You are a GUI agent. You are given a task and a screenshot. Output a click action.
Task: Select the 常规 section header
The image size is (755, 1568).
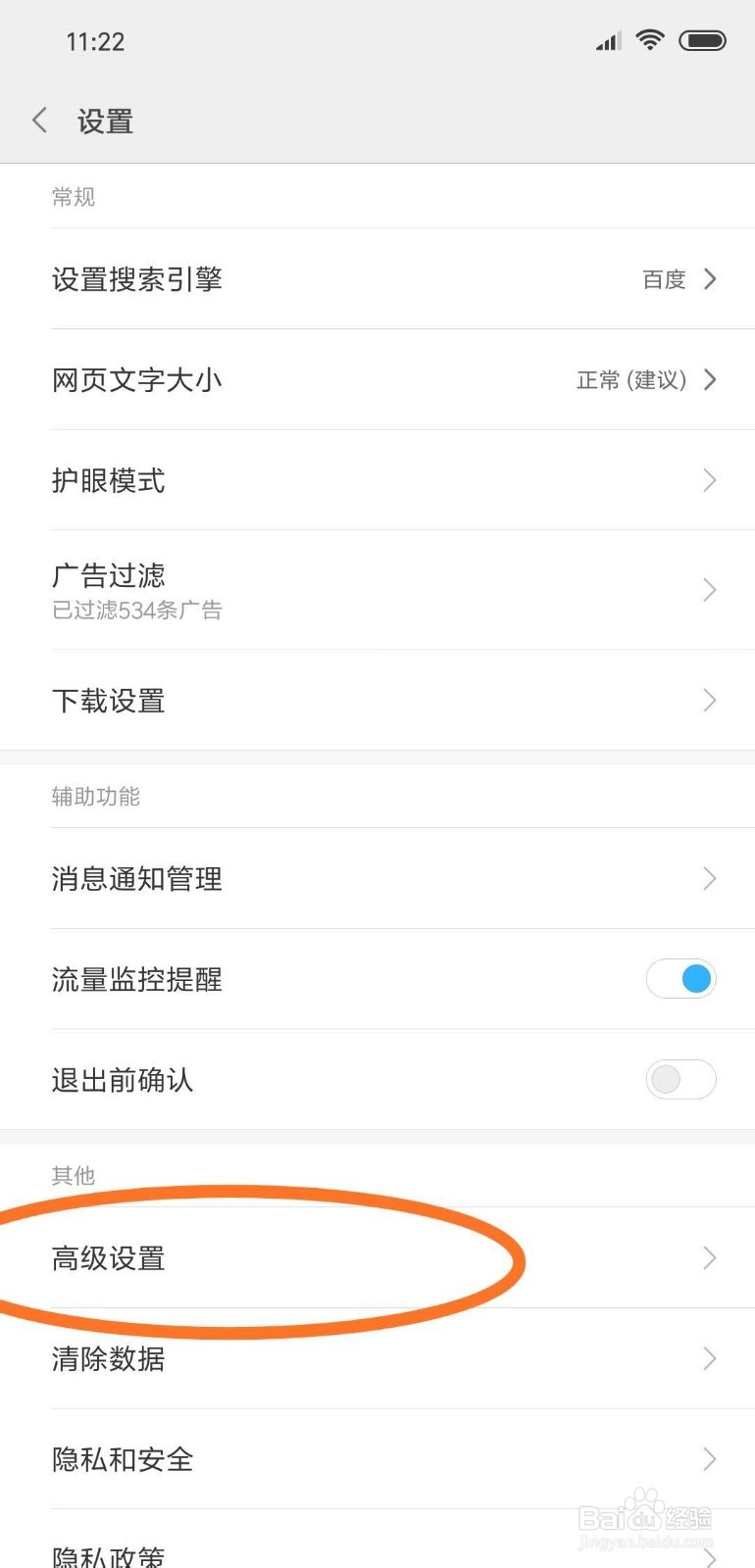(x=73, y=197)
